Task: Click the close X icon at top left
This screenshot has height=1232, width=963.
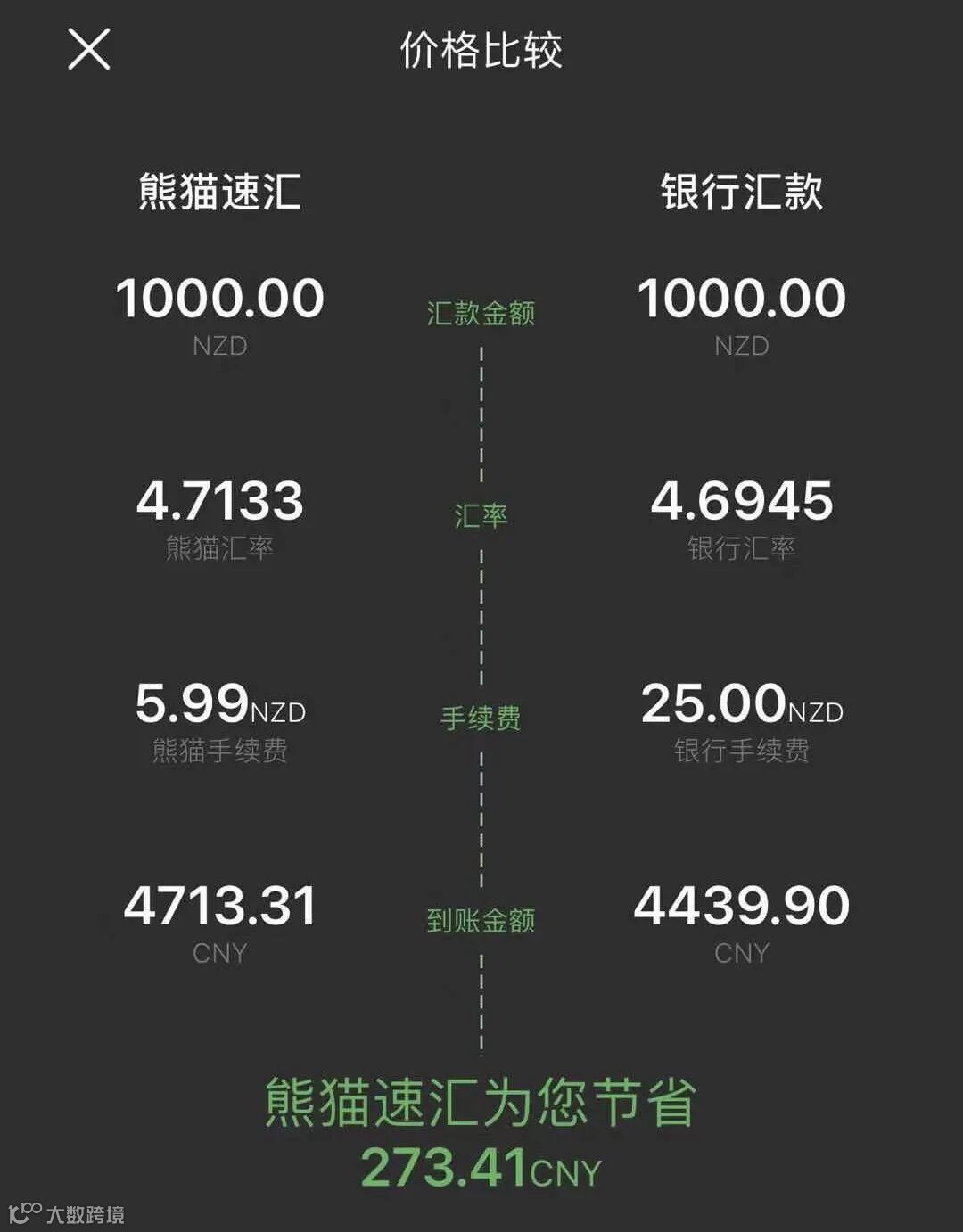Action: (x=89, y=49)
